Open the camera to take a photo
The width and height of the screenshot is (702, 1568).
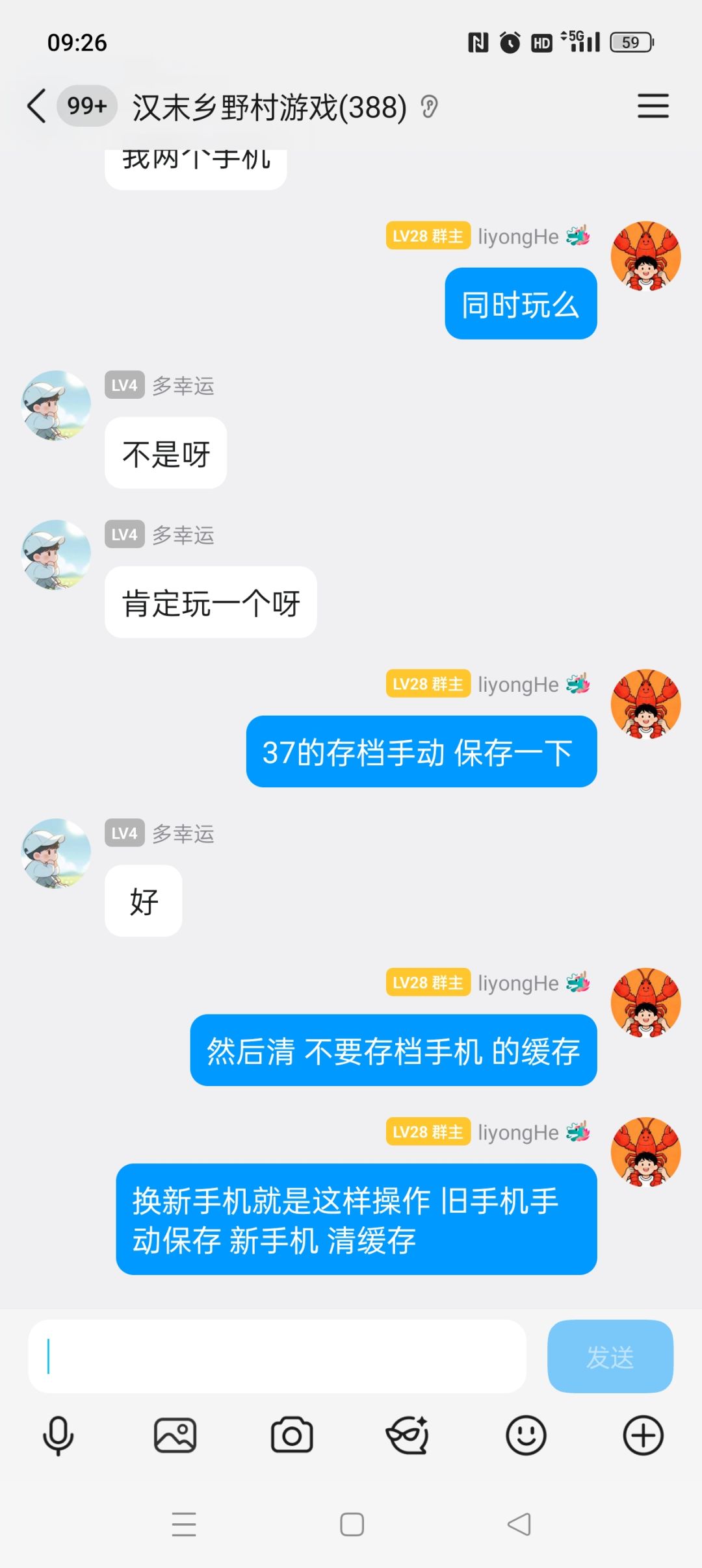(292, 1435)
